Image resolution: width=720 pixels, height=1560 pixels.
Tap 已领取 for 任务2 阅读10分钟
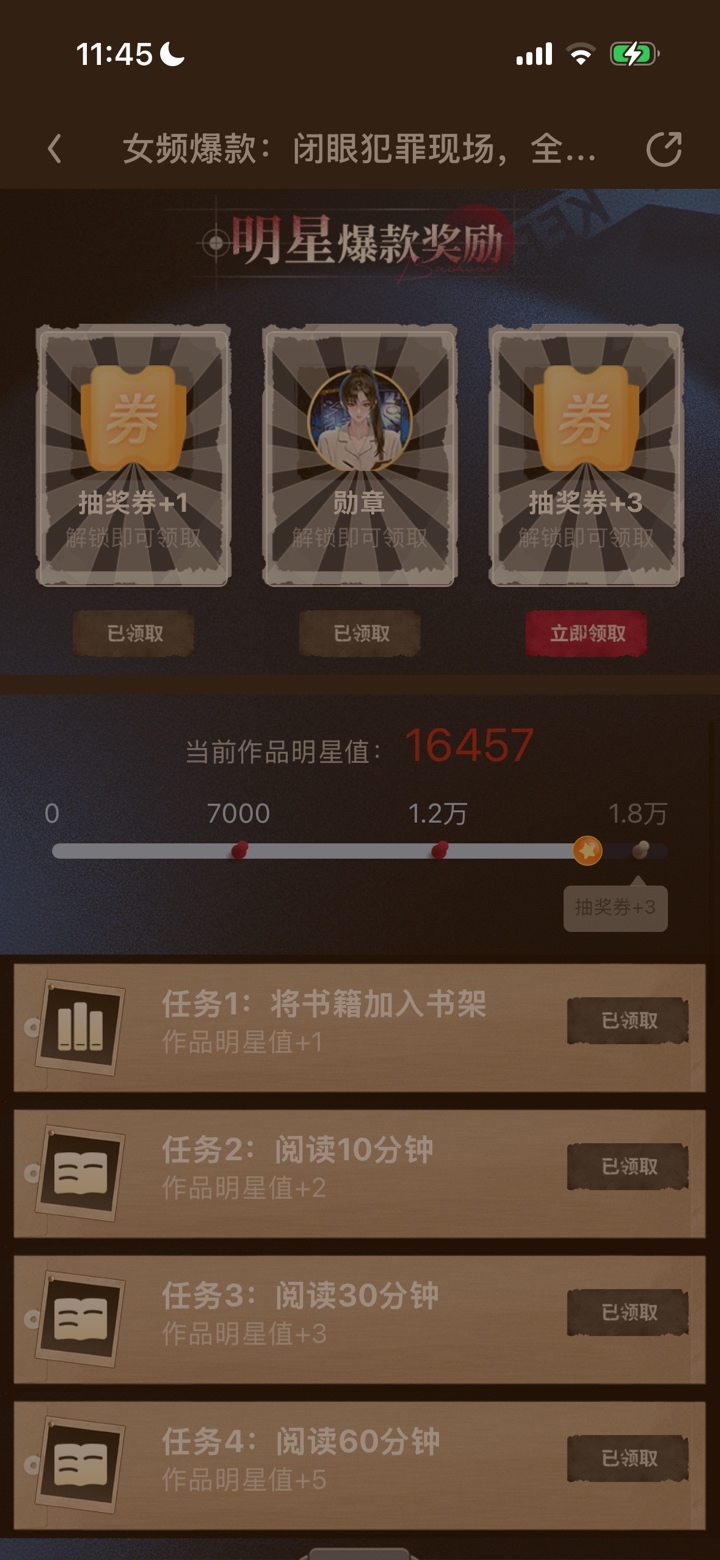pos(628,1167)
